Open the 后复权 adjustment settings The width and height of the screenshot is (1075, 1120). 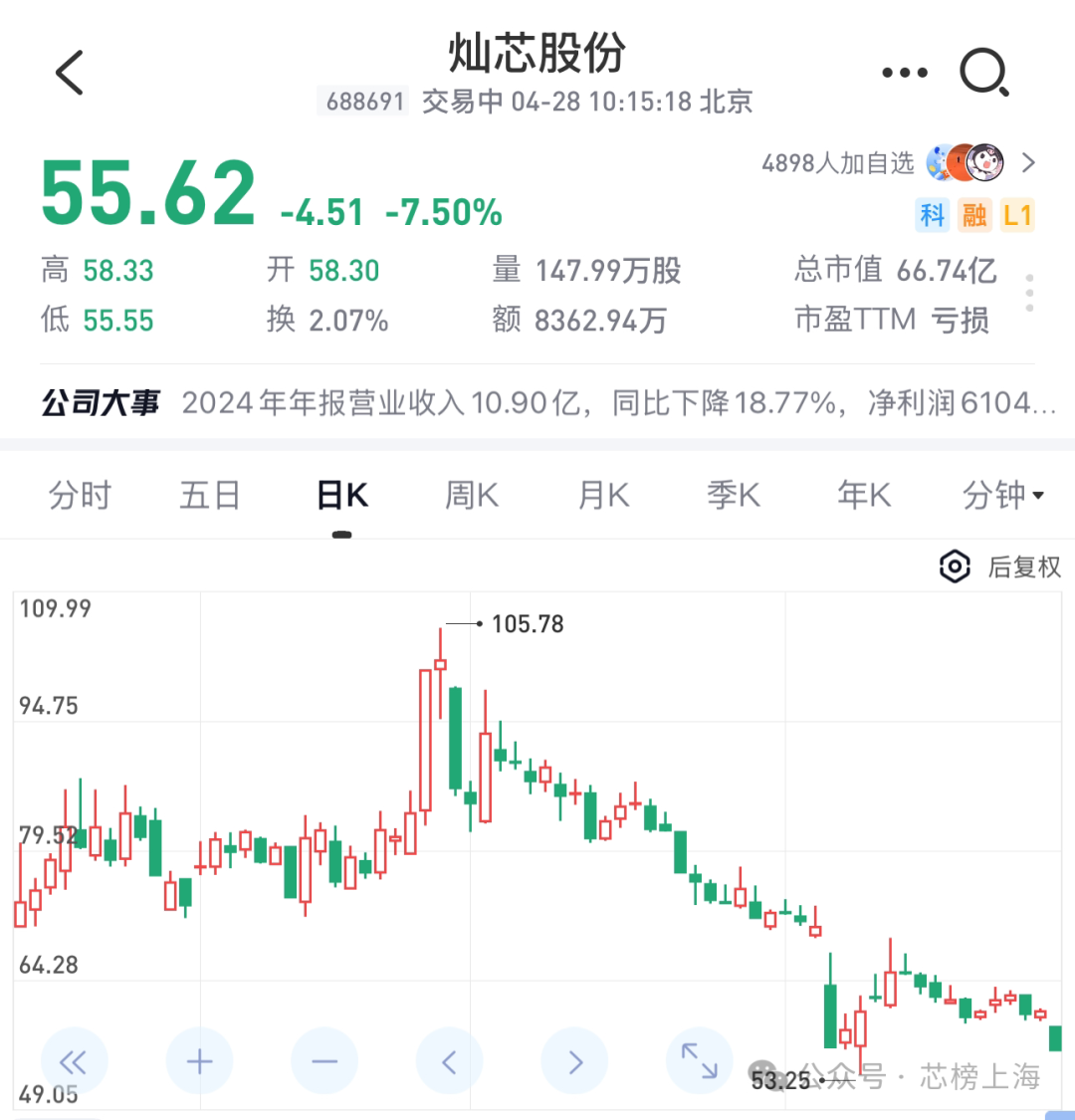(x=999, y=567)
